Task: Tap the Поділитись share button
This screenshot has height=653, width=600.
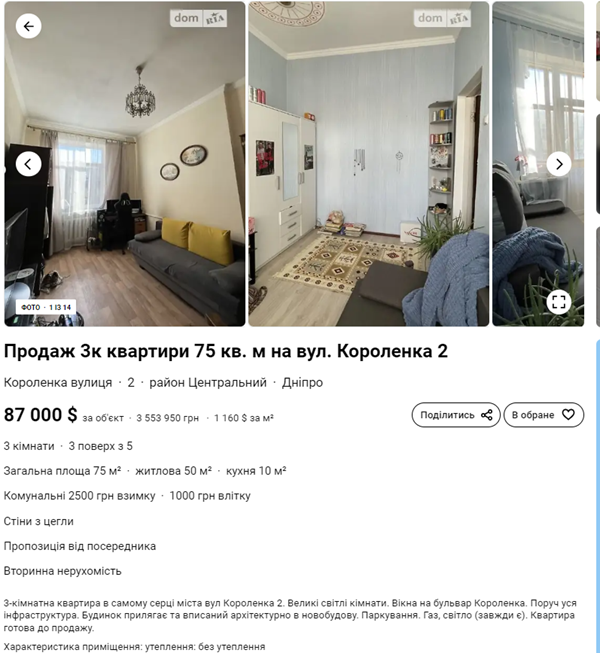Action: [x=455, y=415]
